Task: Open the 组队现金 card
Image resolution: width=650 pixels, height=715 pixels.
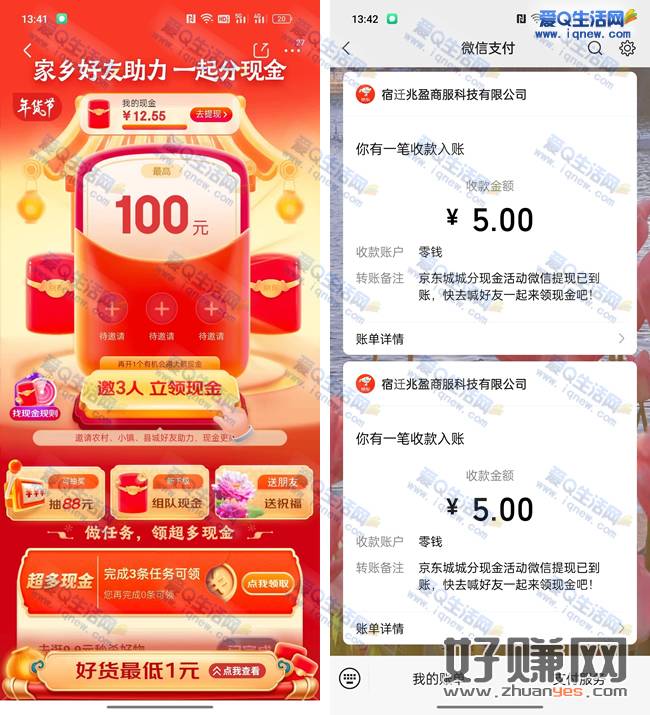Action: 158,492
